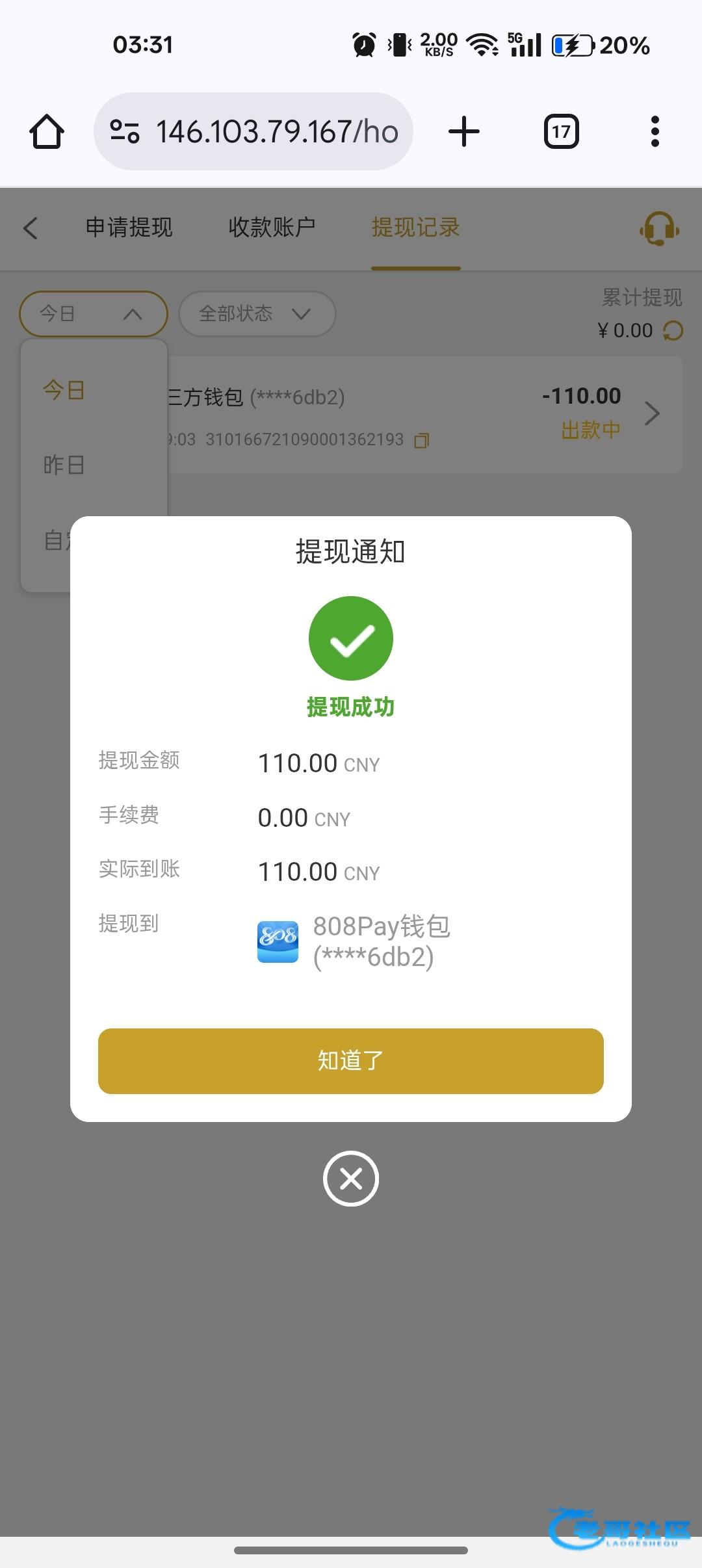Show the 17 open tabs
Image resolution: width=702 pixels, height=1568 pixels.
click(x=561, y=132)
